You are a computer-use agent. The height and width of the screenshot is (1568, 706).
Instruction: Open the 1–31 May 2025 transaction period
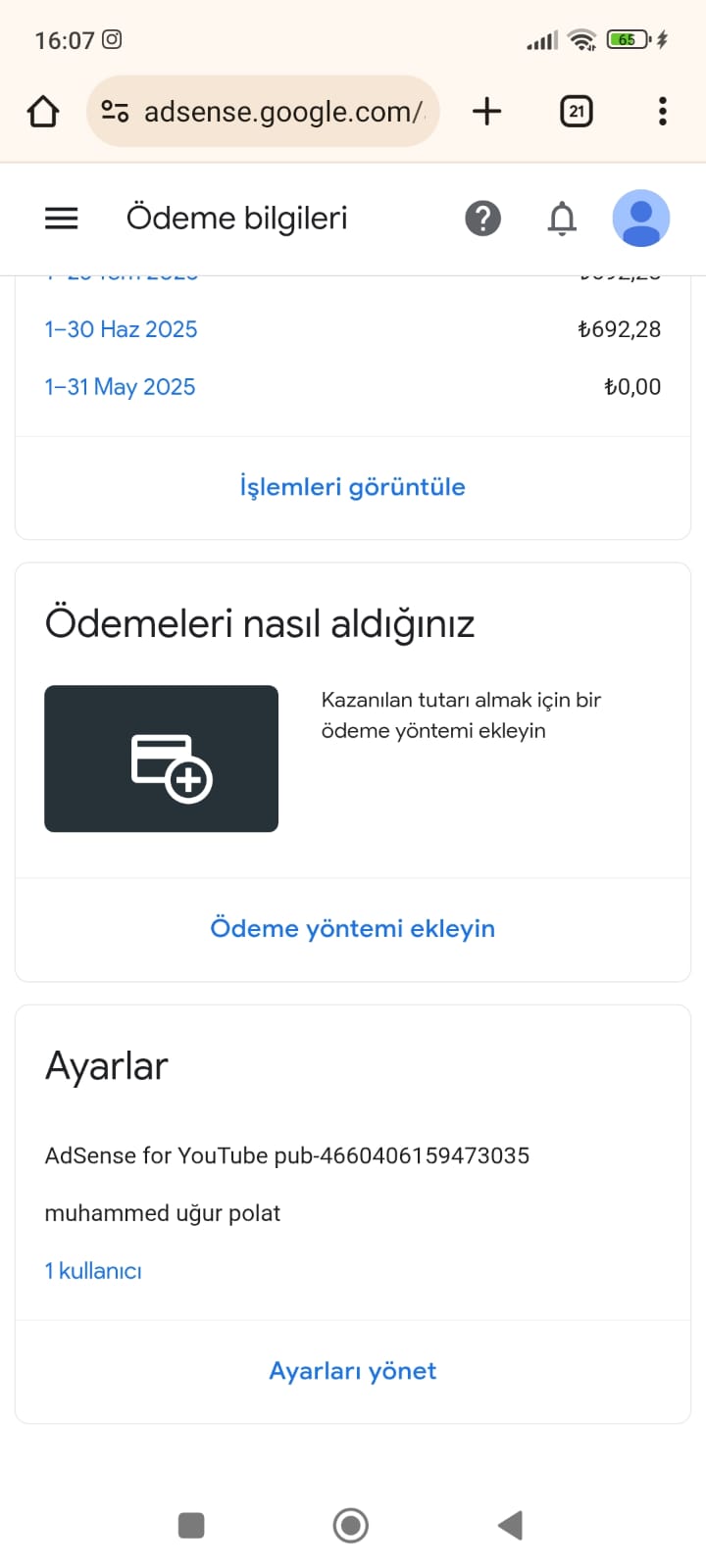pos(120,387)
